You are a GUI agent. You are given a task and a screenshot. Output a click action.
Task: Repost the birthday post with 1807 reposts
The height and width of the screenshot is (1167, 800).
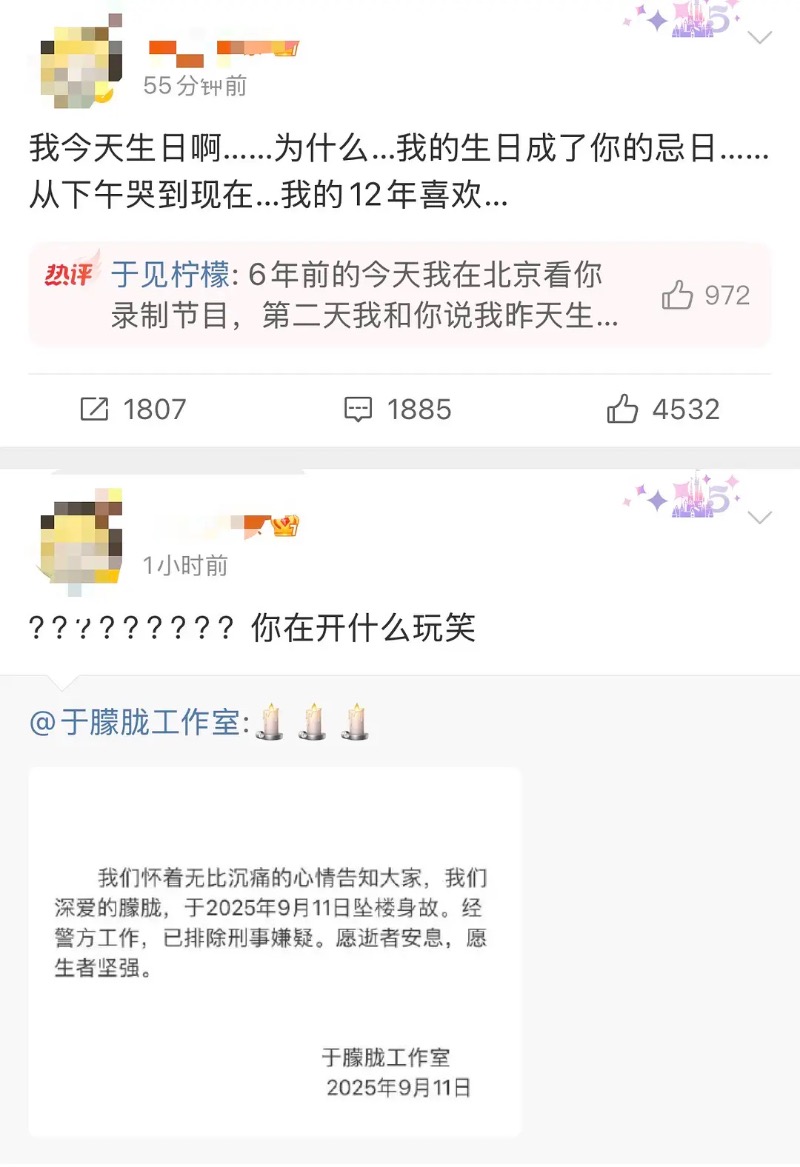pos(132,409)
